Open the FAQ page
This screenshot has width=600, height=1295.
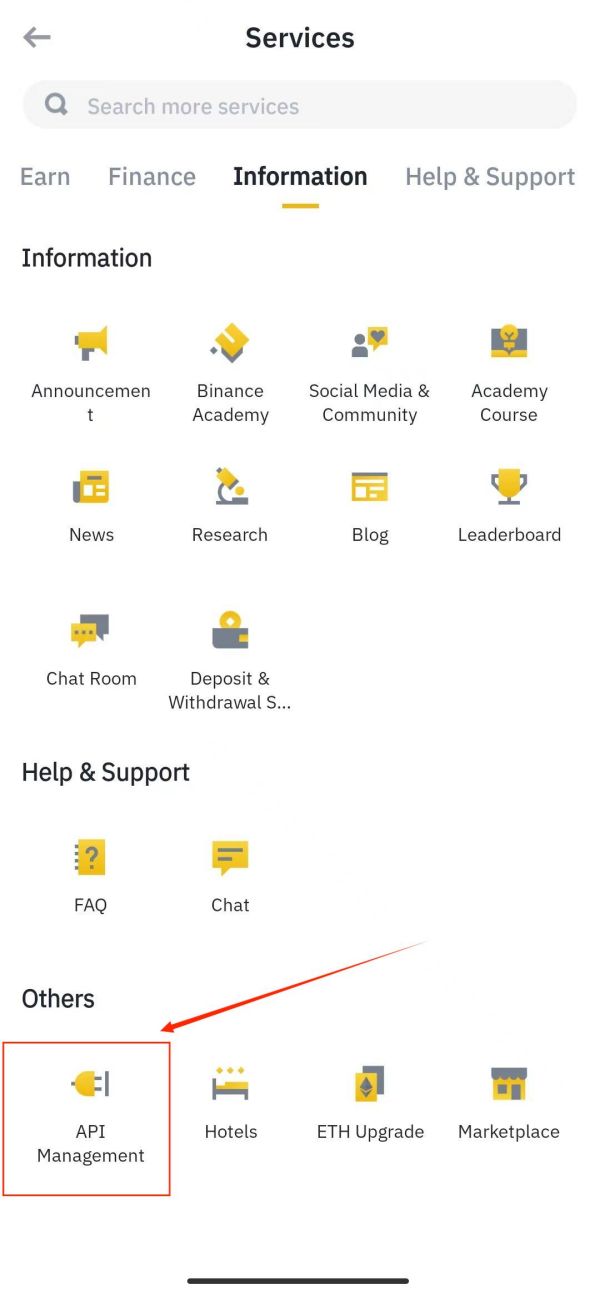point(90,873)
